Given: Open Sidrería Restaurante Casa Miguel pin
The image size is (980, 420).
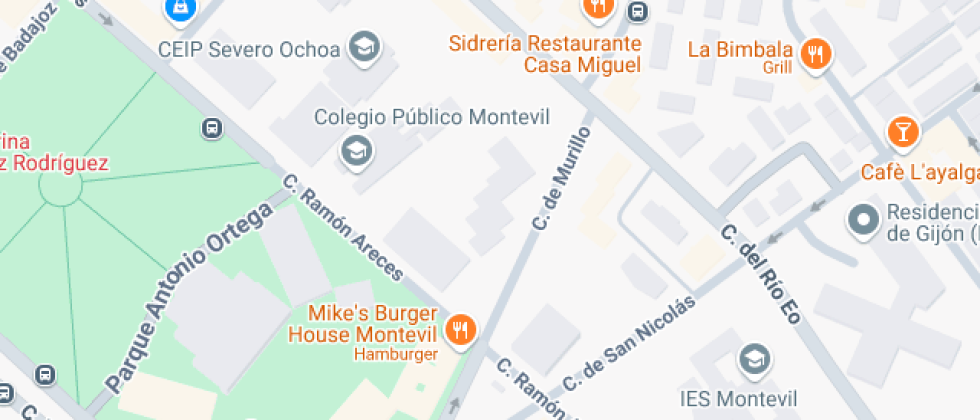Looking at the screenshot, I should point(599,8).
